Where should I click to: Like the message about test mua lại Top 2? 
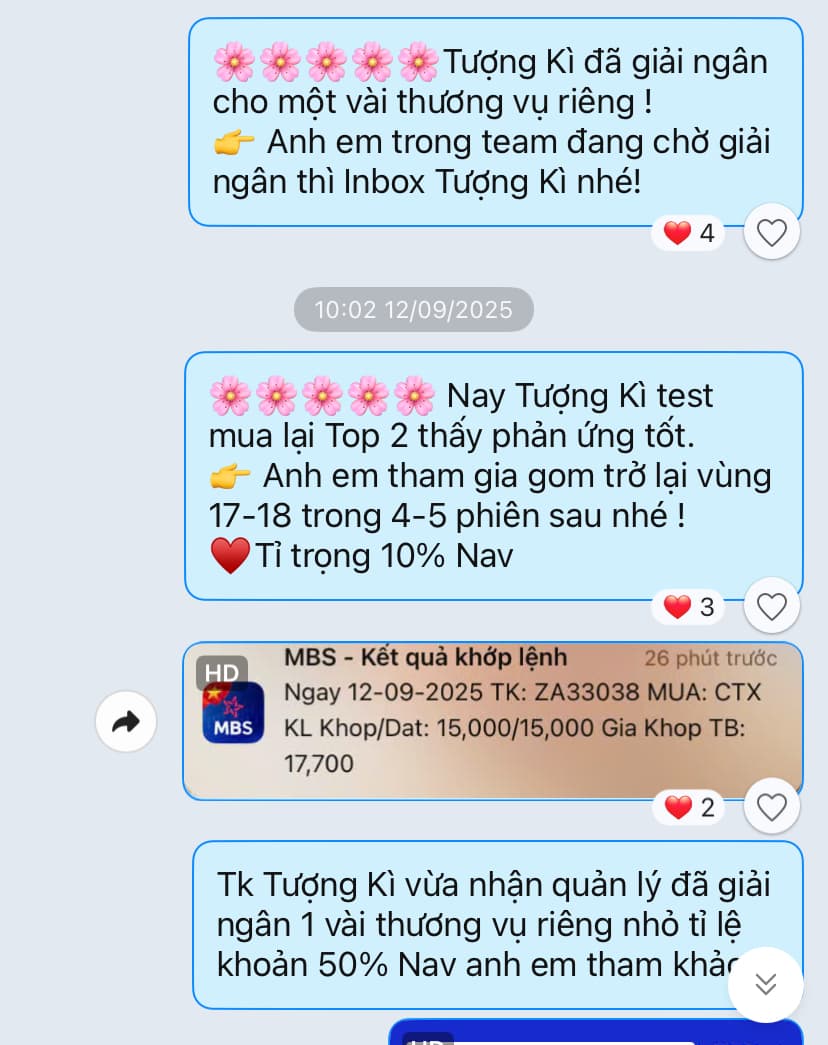pos(771,606)
